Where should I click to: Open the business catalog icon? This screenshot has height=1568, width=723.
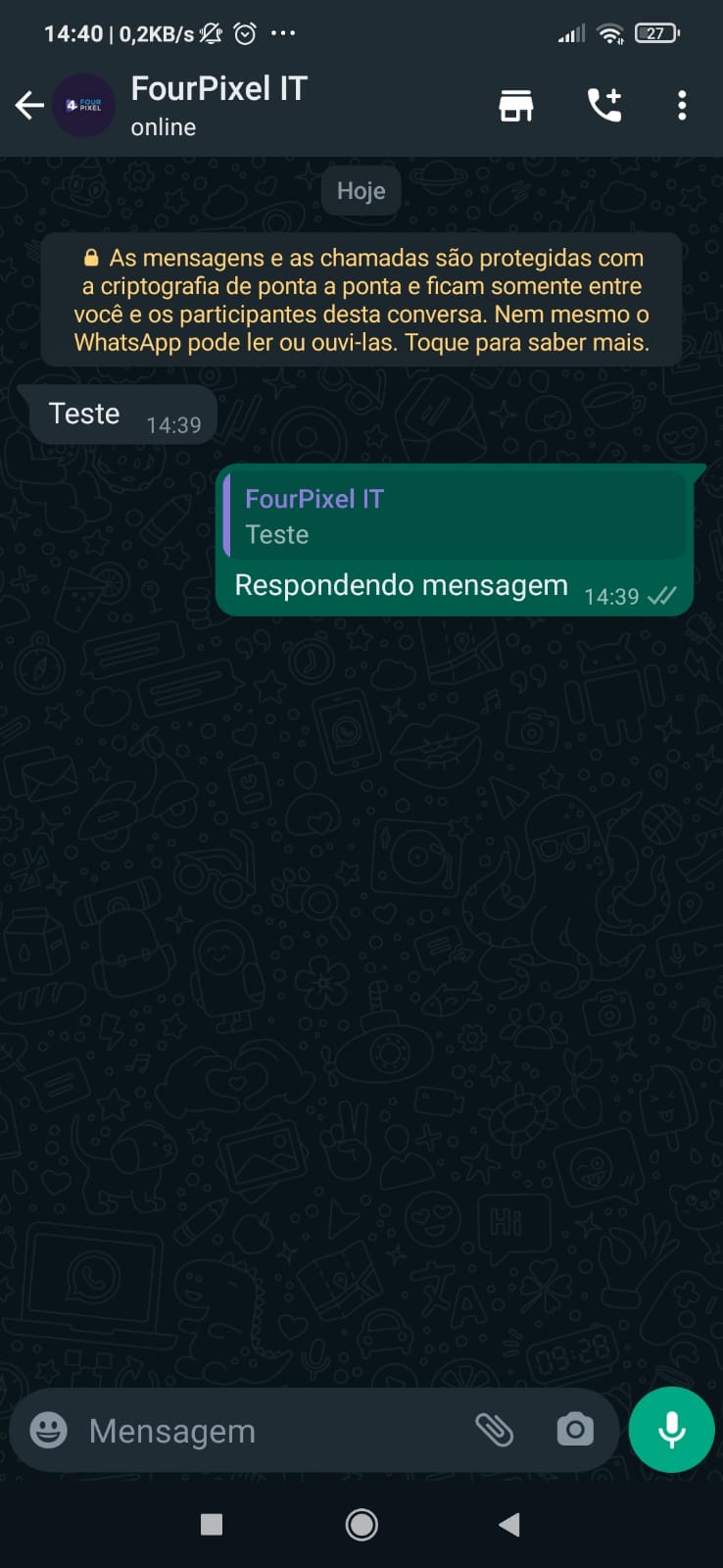click(x=515, y=104)
